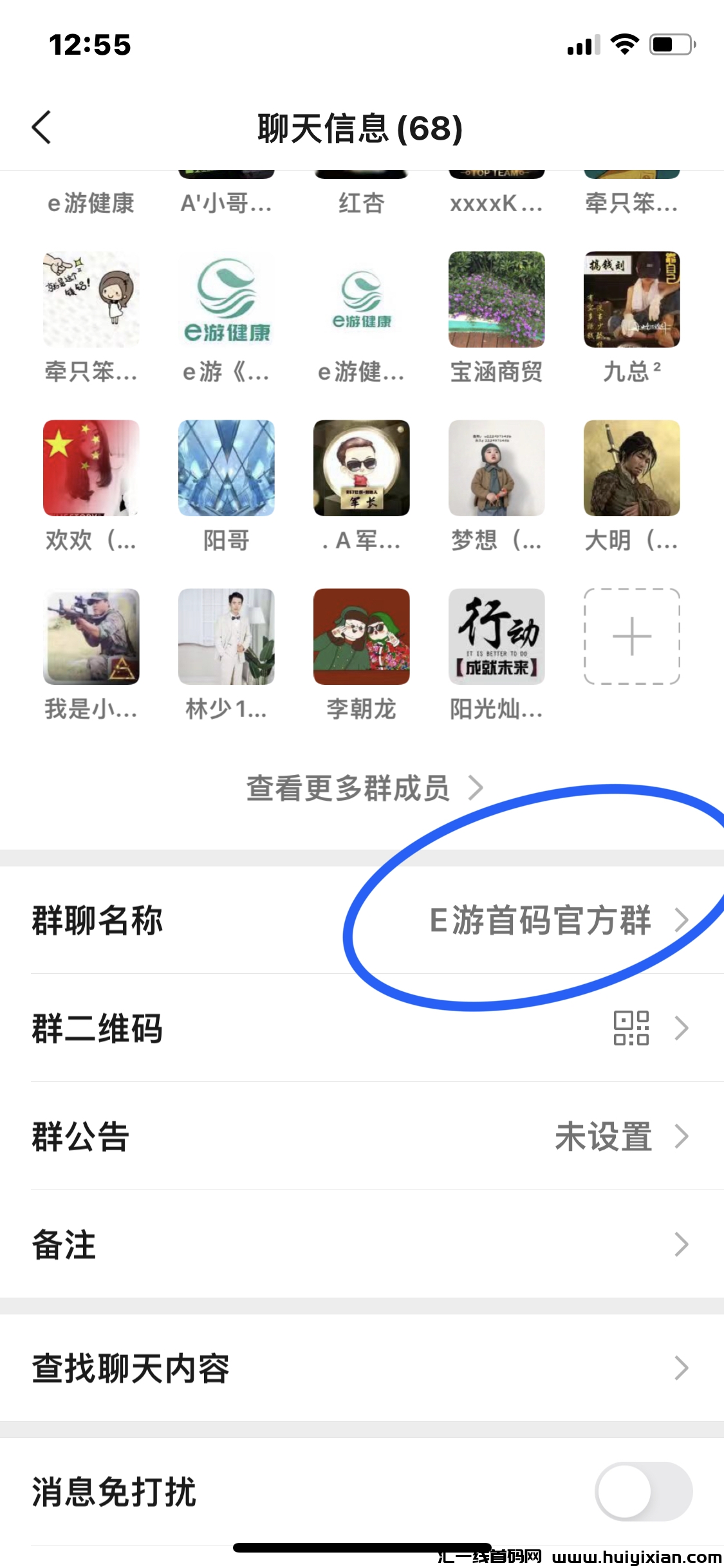Tap the avatar of 林少1...
Screen dimensions: 724x1568
[226, 637]
